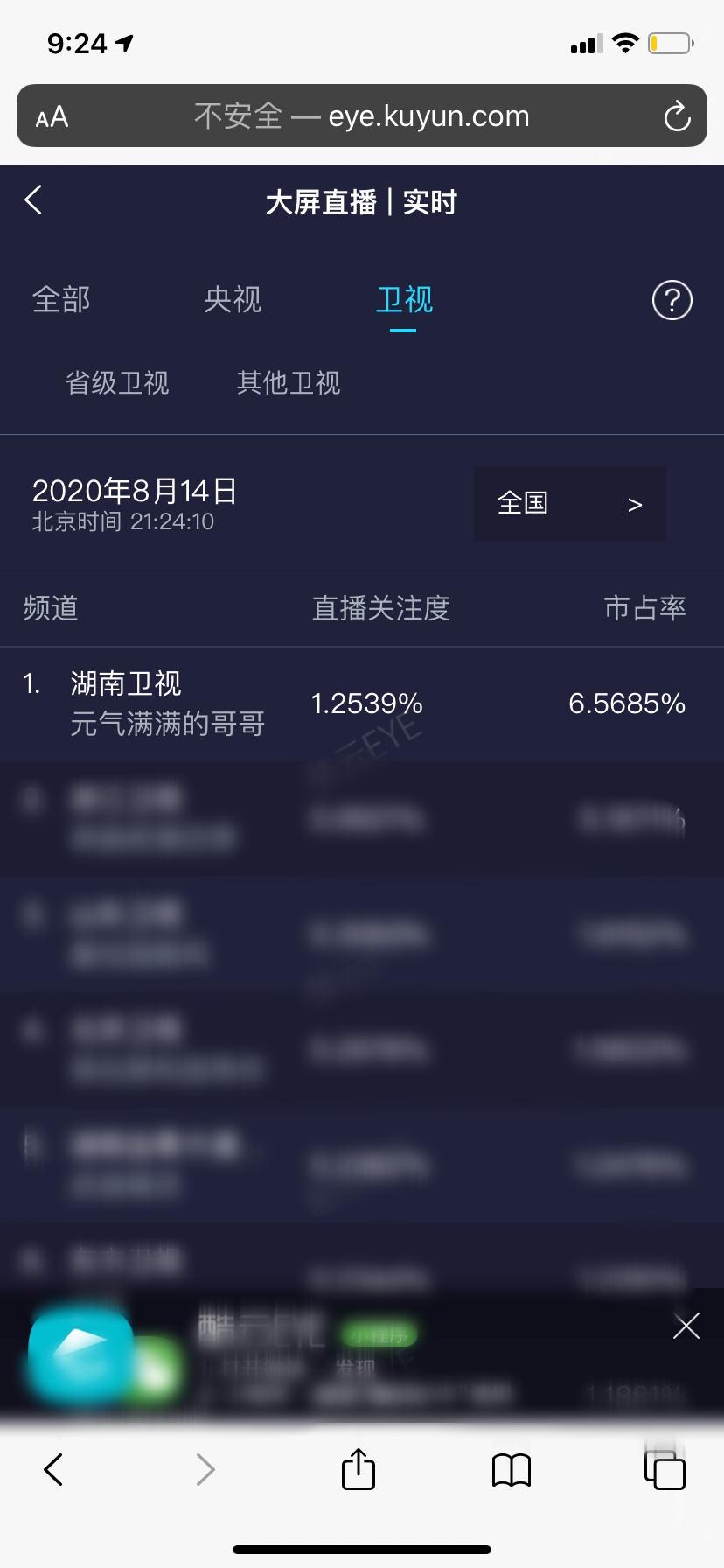Open the 全国 region selector

coord(523,503)
